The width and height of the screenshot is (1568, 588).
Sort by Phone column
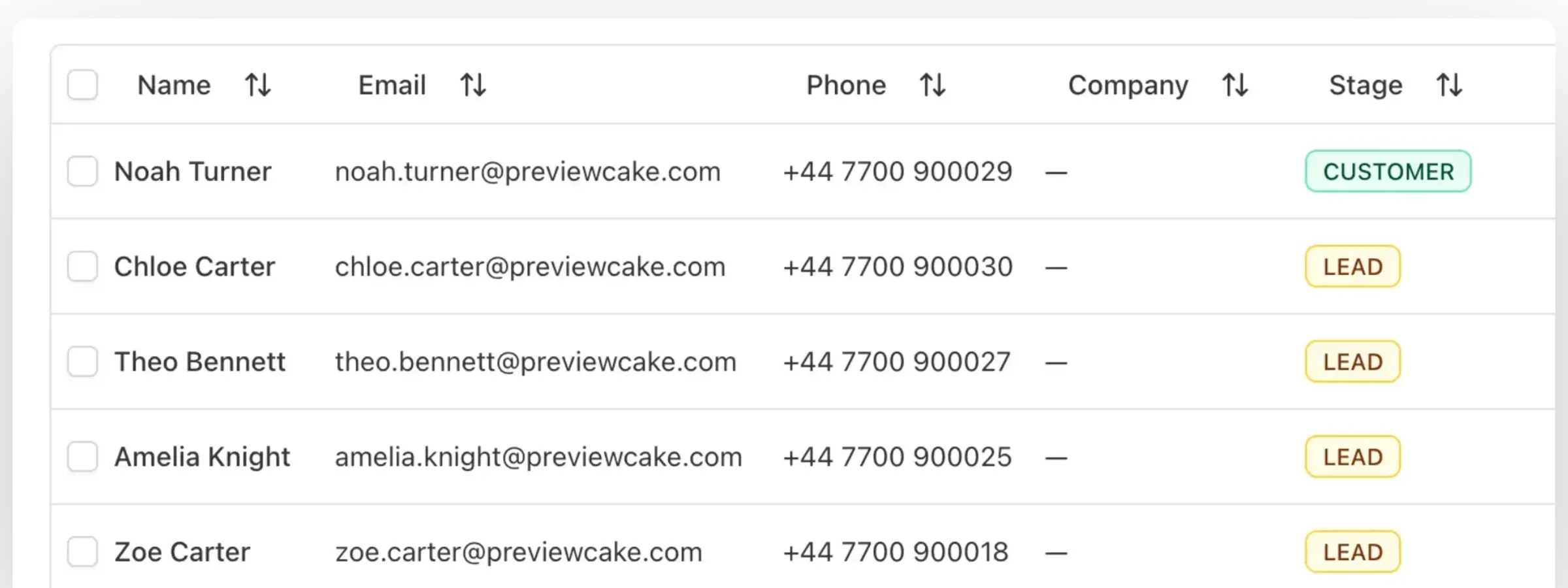(932, 85)
